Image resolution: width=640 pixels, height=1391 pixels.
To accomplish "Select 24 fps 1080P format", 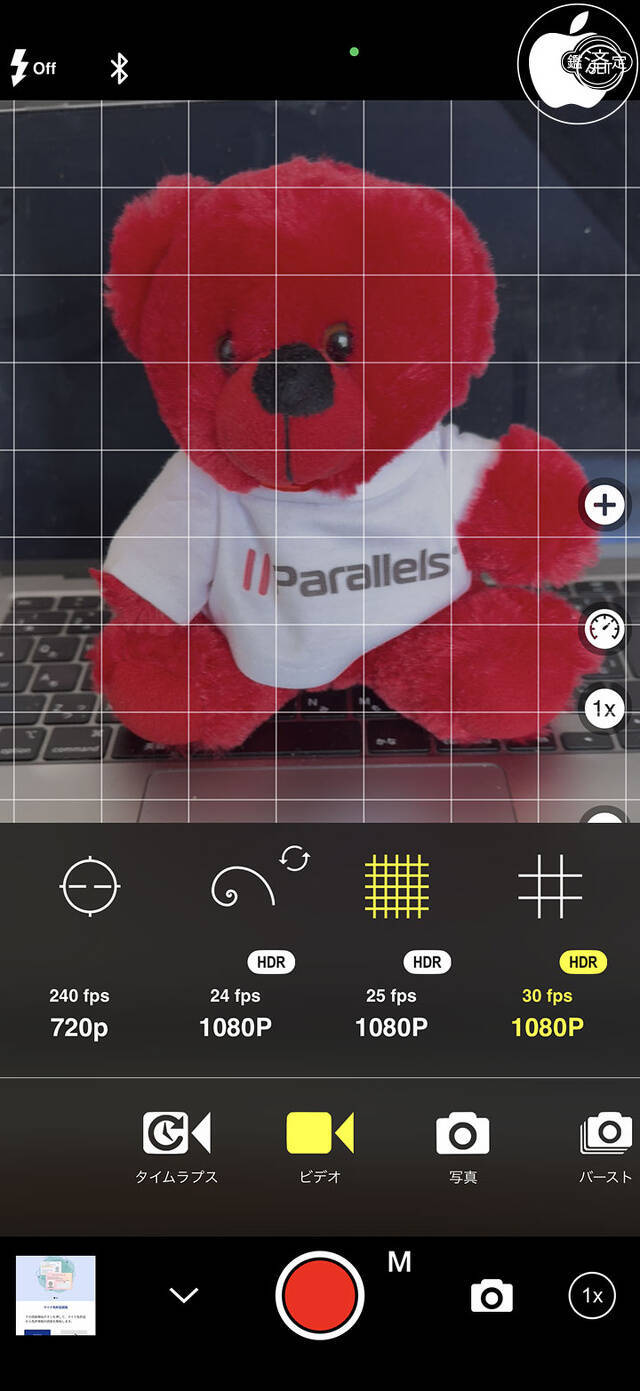I will [235, 1012].
